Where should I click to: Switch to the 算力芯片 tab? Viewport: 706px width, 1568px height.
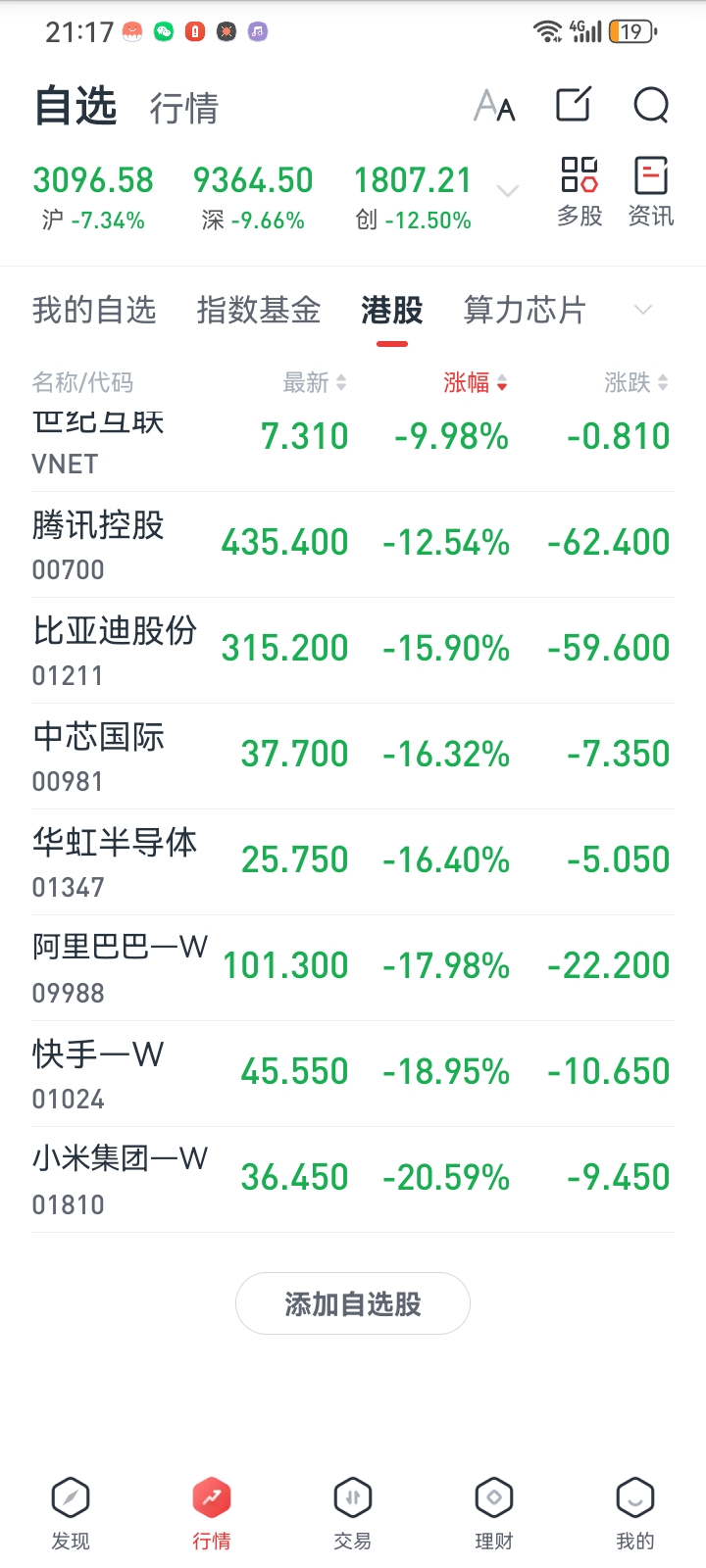point(525,311)
